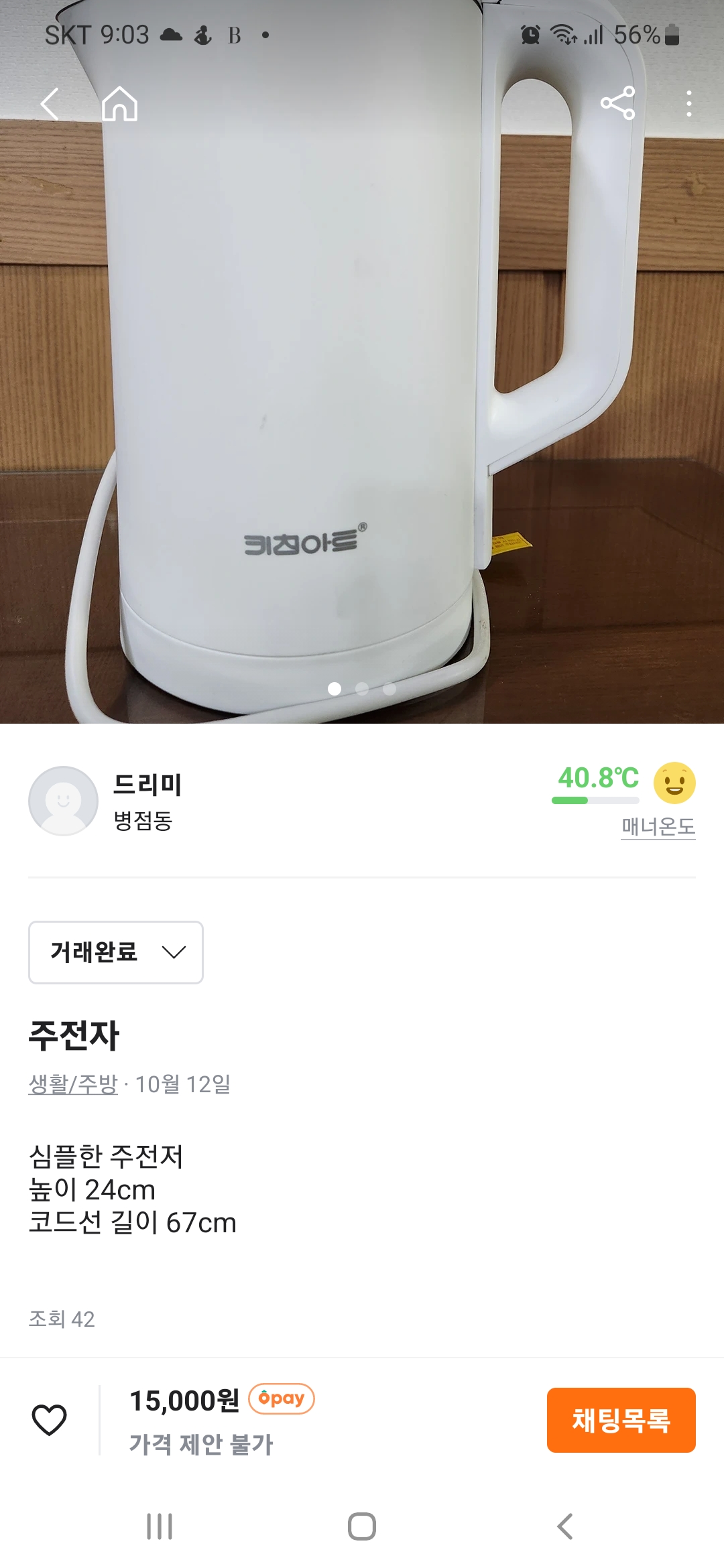This screenshot has height=1568, width=724.
Task: Open the 생활/주방 category link
Action: 73,1084
